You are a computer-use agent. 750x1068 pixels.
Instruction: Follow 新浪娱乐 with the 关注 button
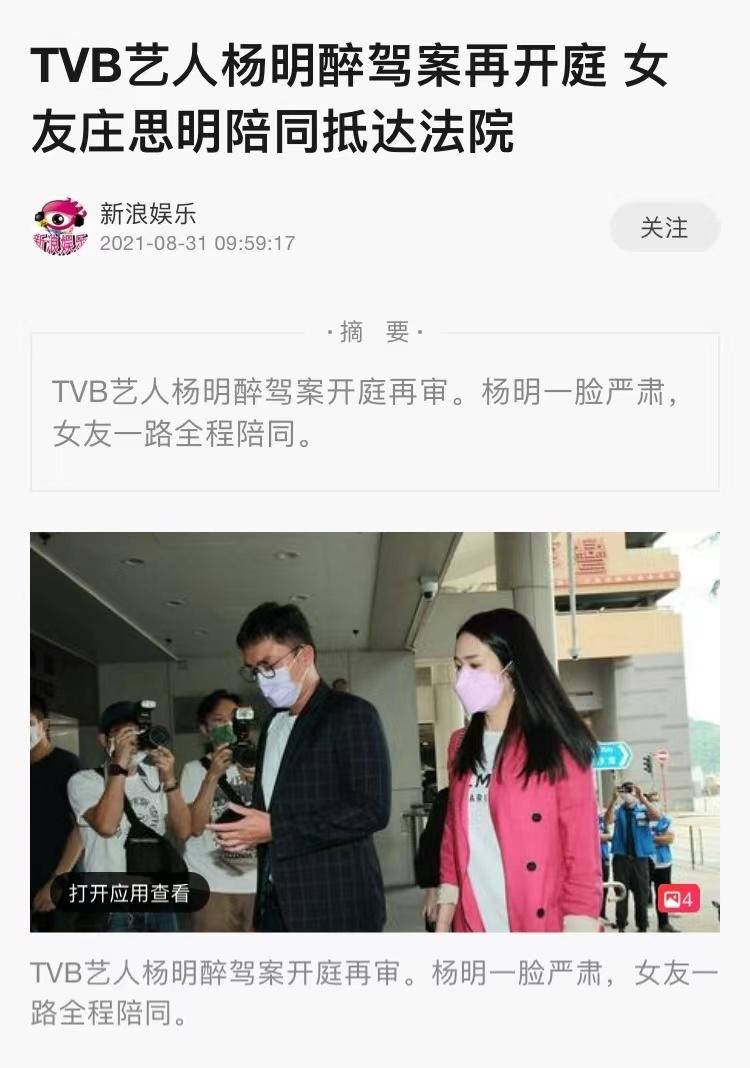664,228
